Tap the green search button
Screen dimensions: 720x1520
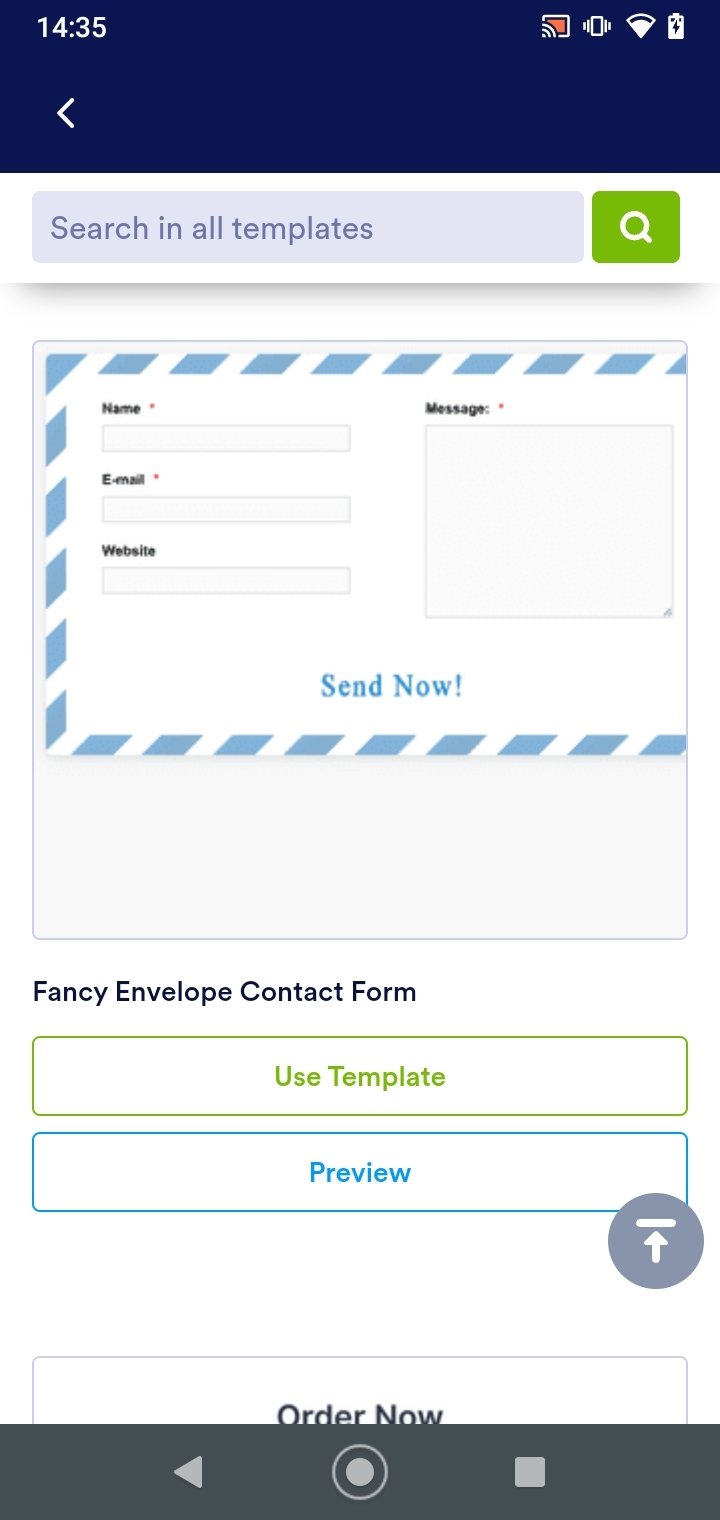[636, 227]
